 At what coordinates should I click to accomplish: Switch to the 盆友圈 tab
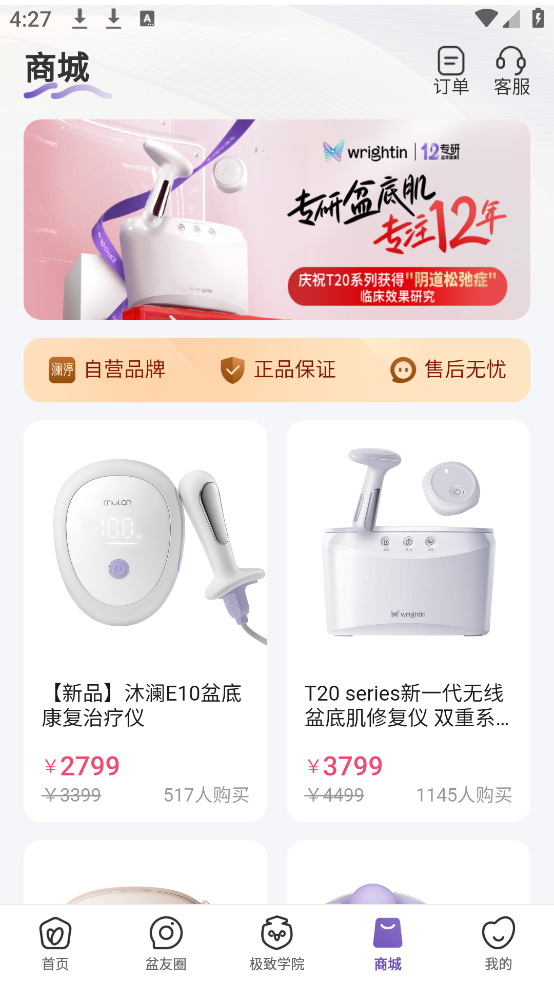pyautogui.click(x=166, y=944)
